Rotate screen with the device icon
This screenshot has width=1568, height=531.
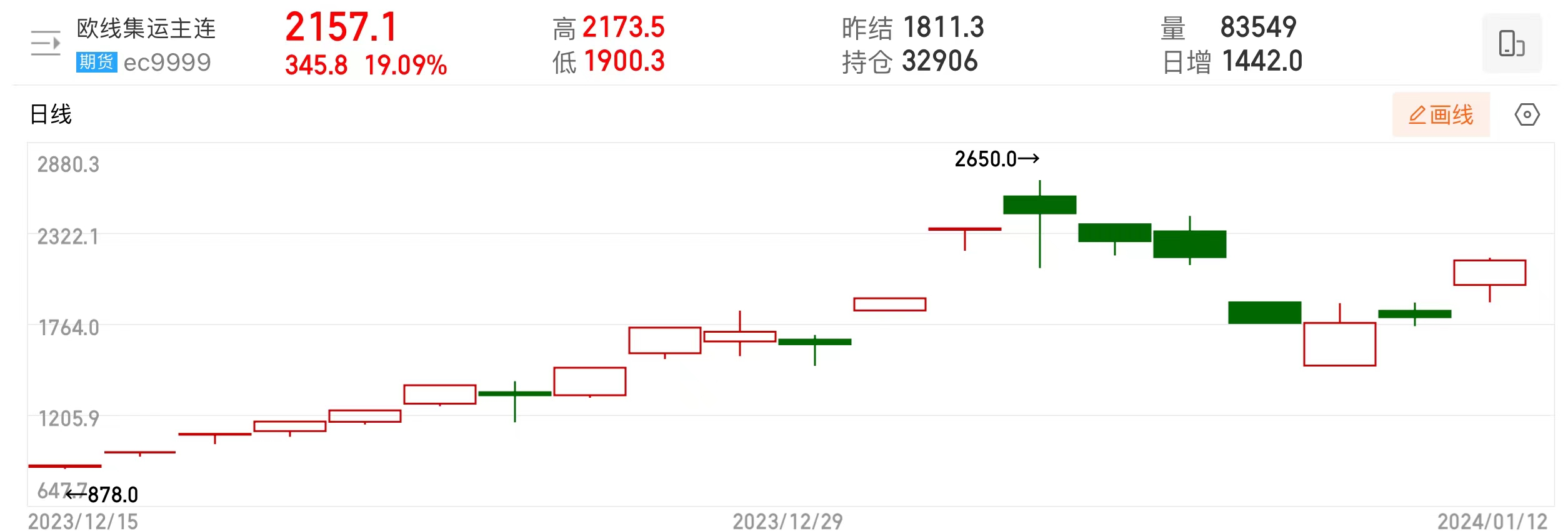(x=1511, y=43)
